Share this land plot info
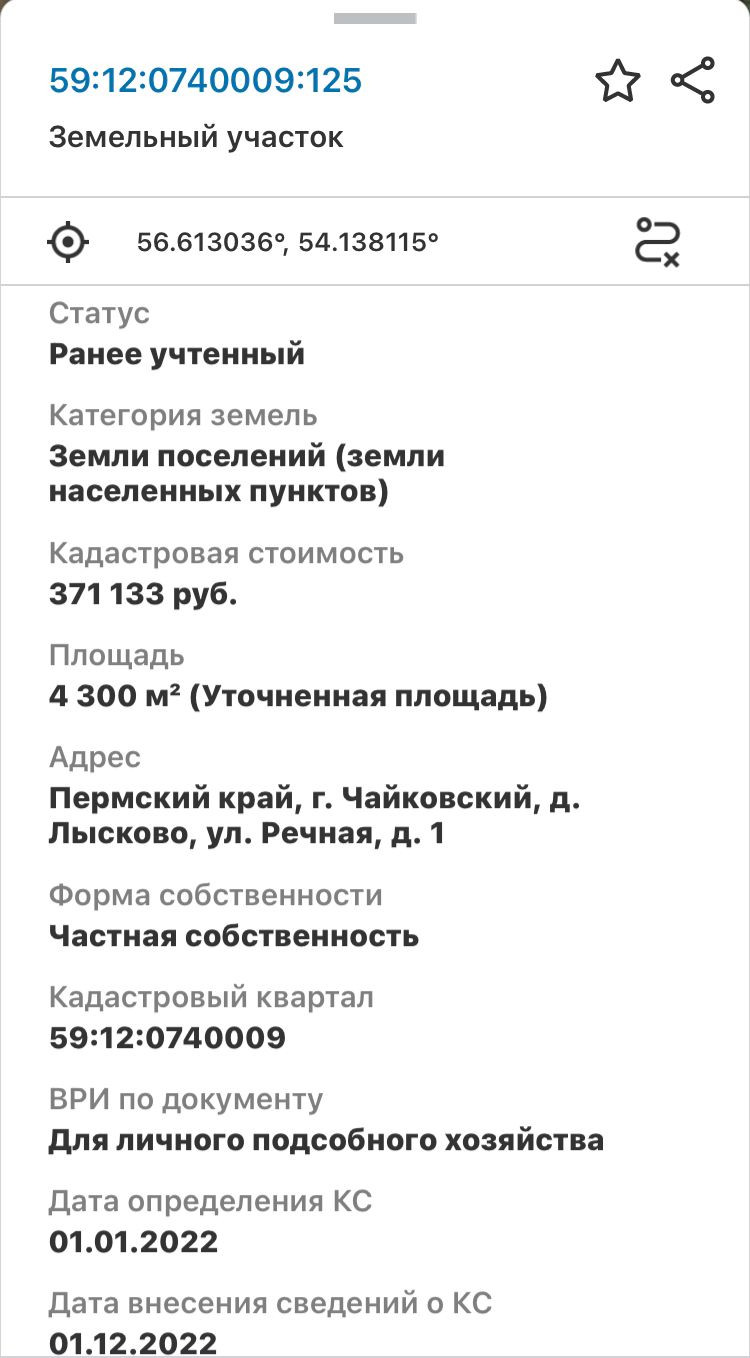Image resolution: width=750 pixels, height=1358 pixels. pyautogui.click(x=693, y=80)
